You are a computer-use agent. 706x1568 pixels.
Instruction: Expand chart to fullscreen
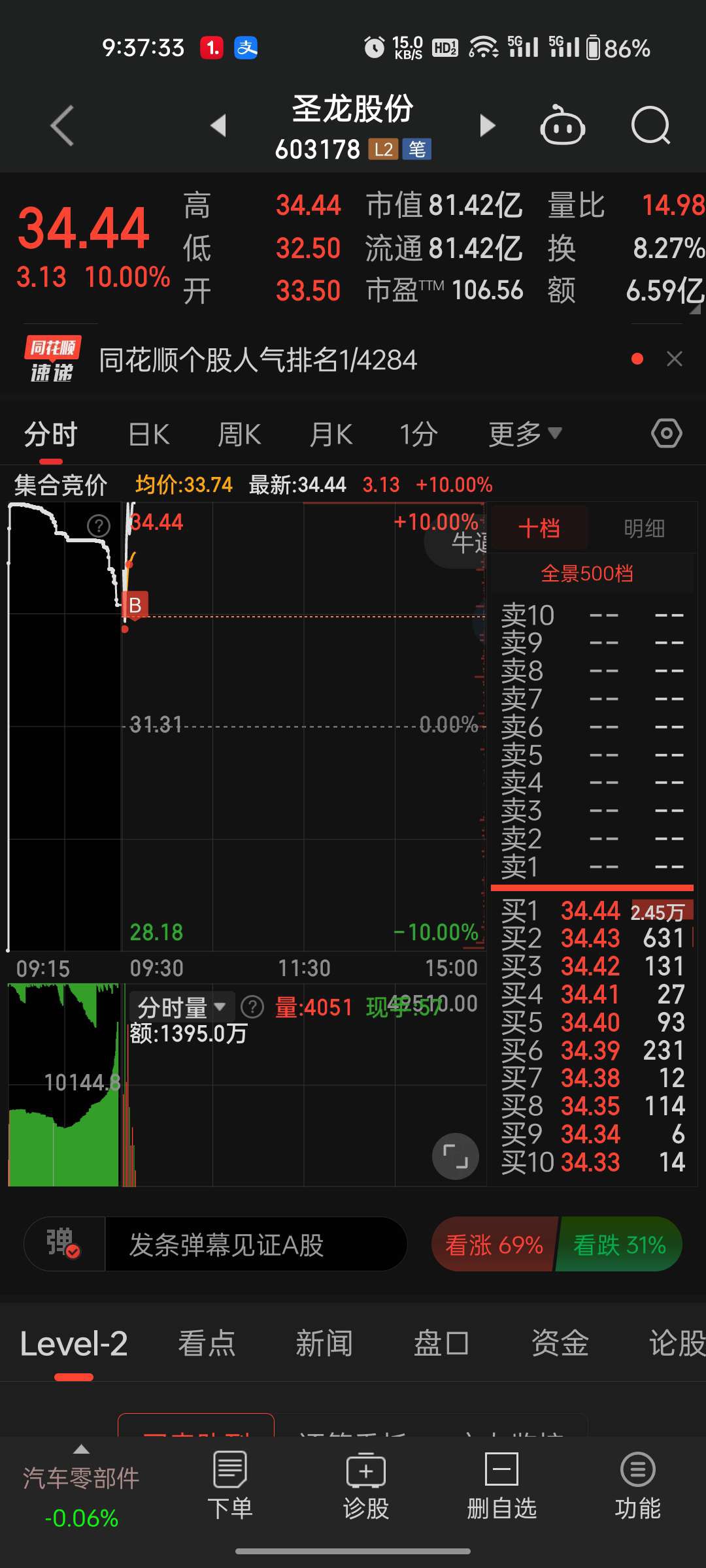point(456,1156)
